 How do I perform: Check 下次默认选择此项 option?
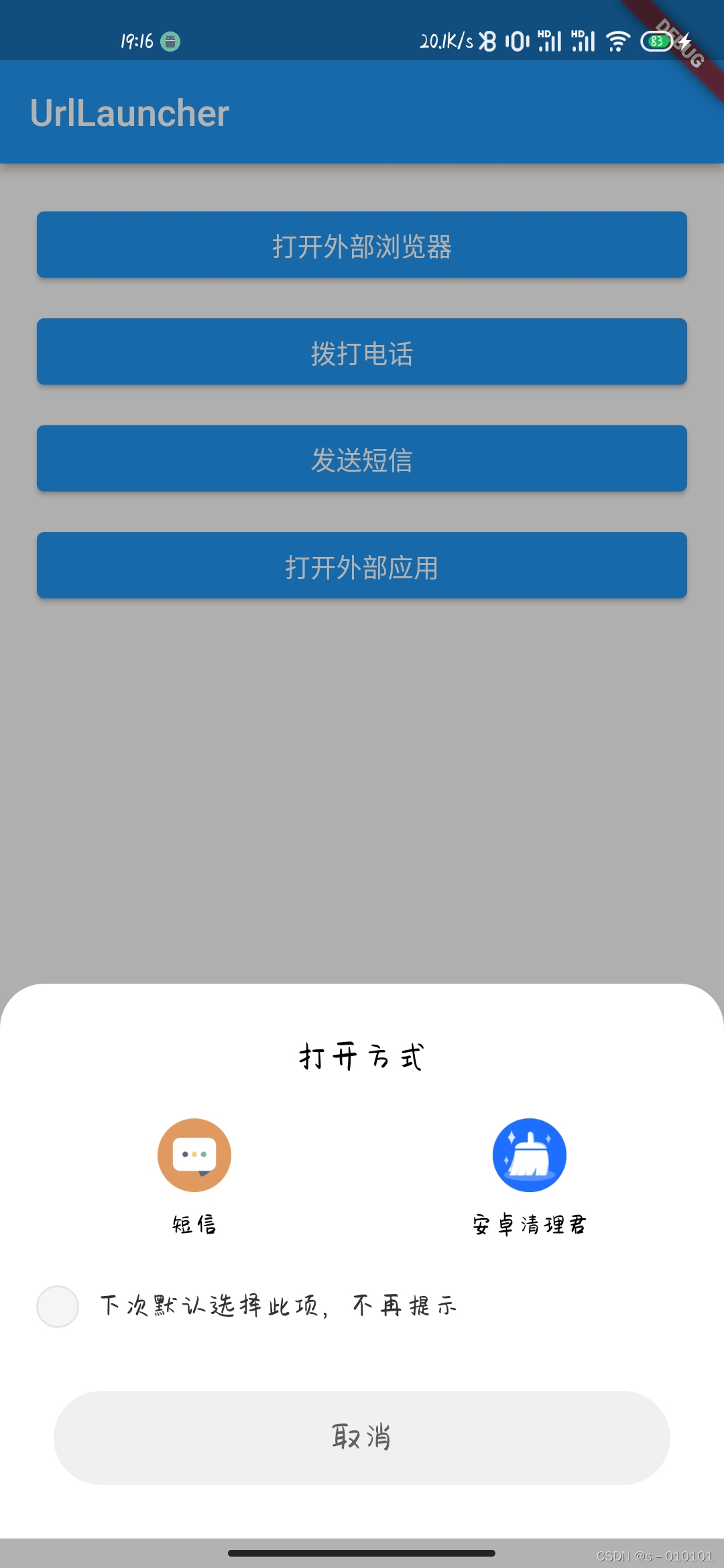click(58, 1306)
